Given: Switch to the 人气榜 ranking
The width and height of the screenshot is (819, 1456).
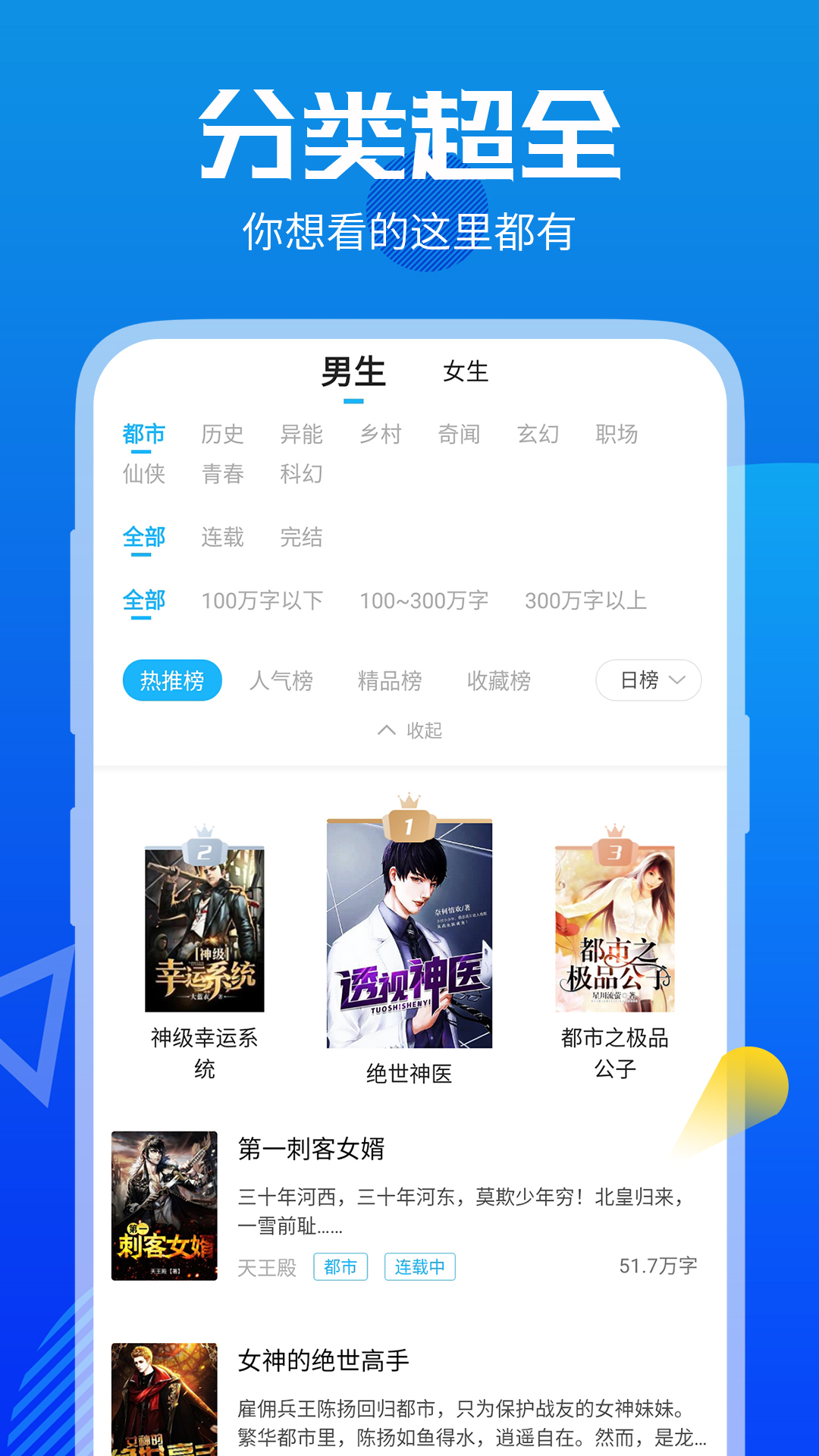Looking at the screenshot, I should pyautogui.click(x=282, y=680).
